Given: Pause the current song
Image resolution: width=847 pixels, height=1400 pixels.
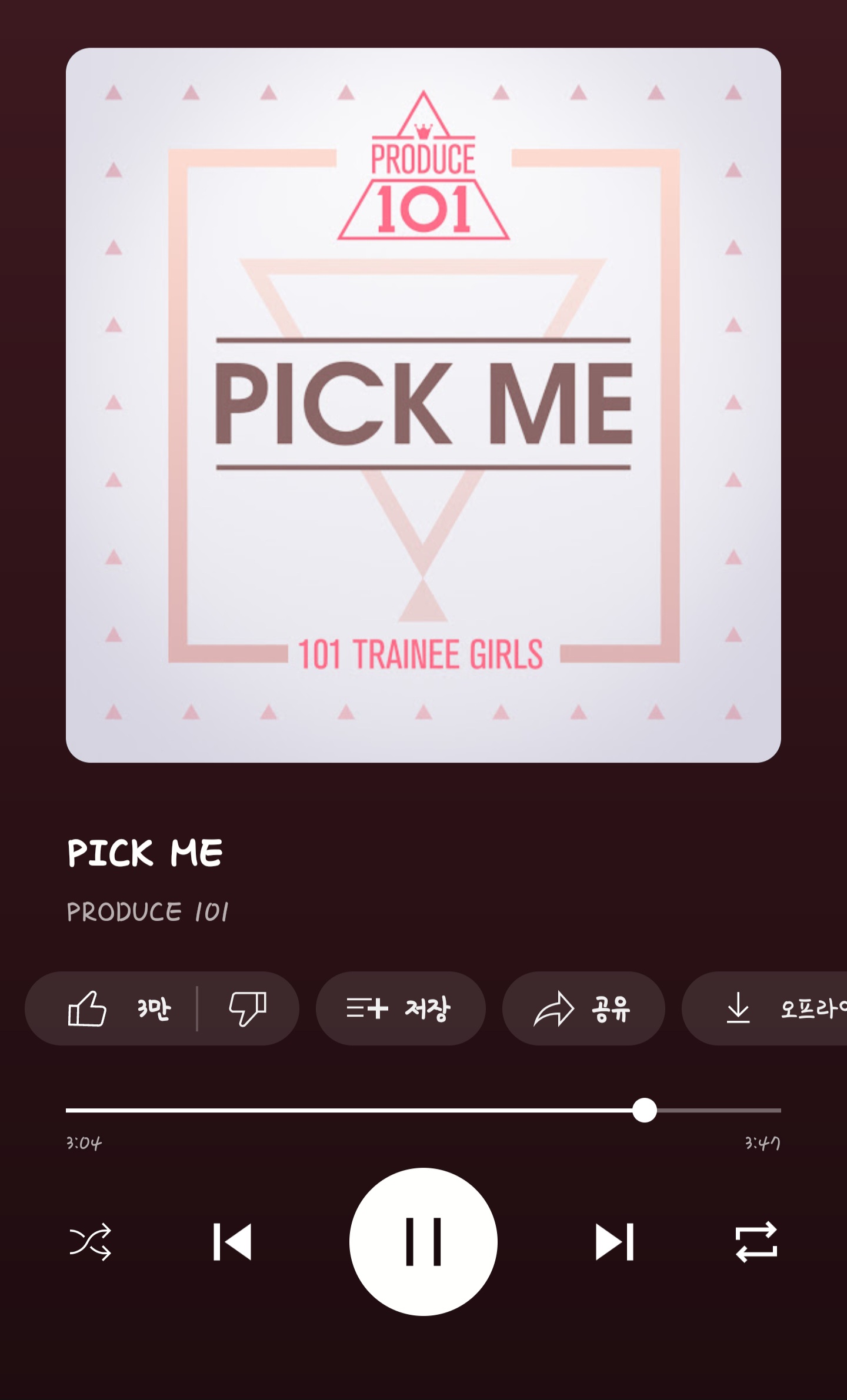Looking at the screenshot, I should coord(423,1242).
